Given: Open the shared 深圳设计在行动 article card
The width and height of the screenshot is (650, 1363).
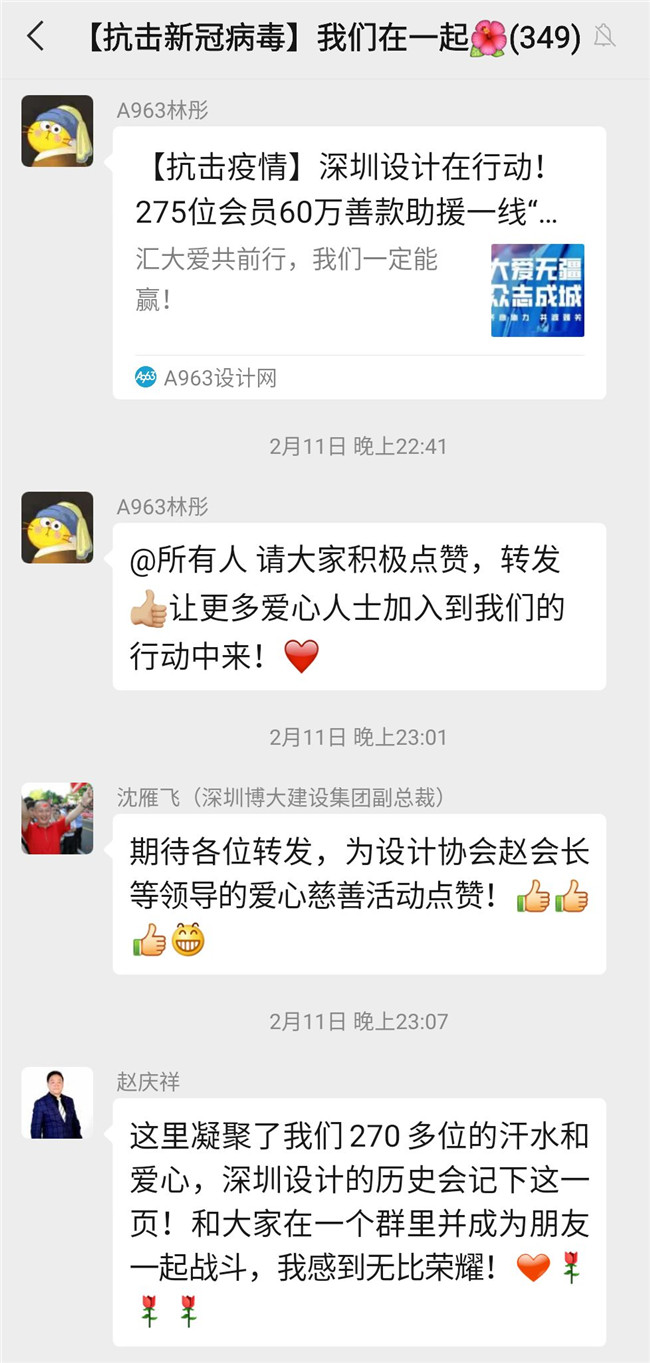Looking at the screenshot, I should 358,262.
